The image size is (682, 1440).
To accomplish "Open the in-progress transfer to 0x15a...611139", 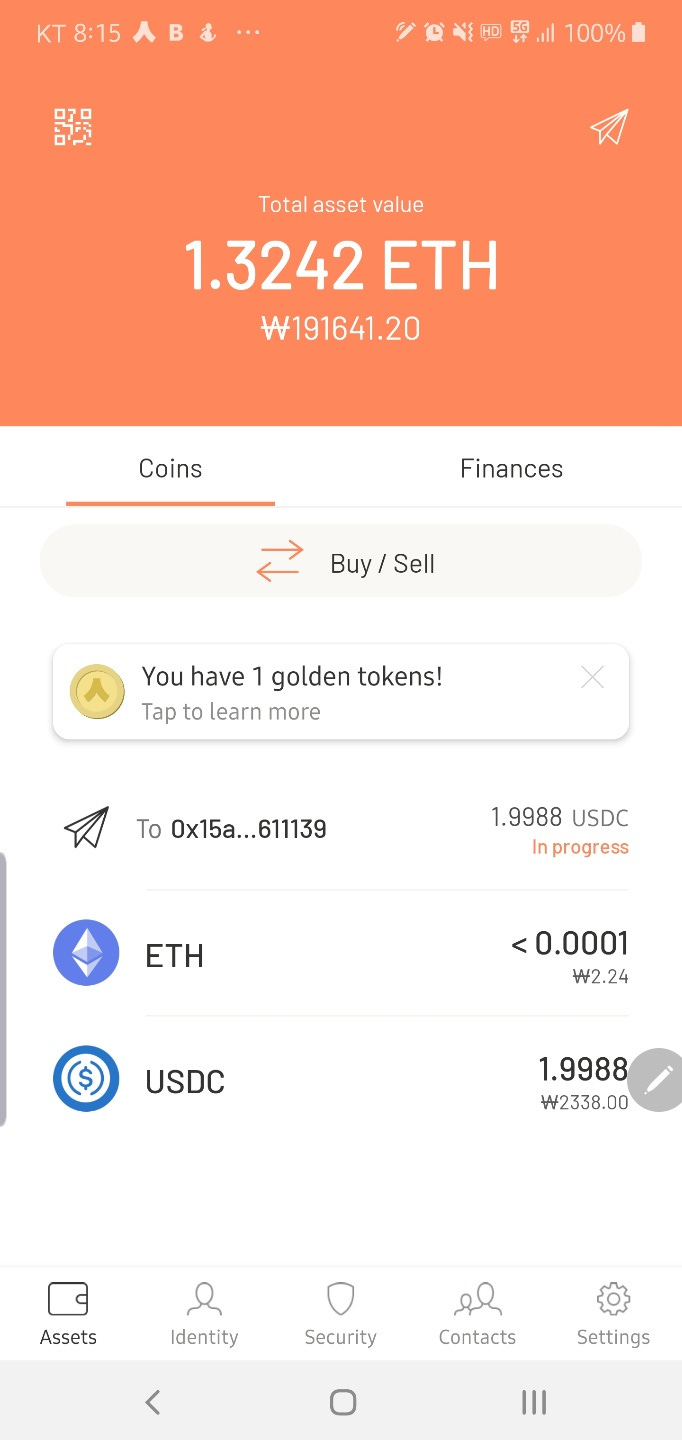I will click(x=340, y=830).
